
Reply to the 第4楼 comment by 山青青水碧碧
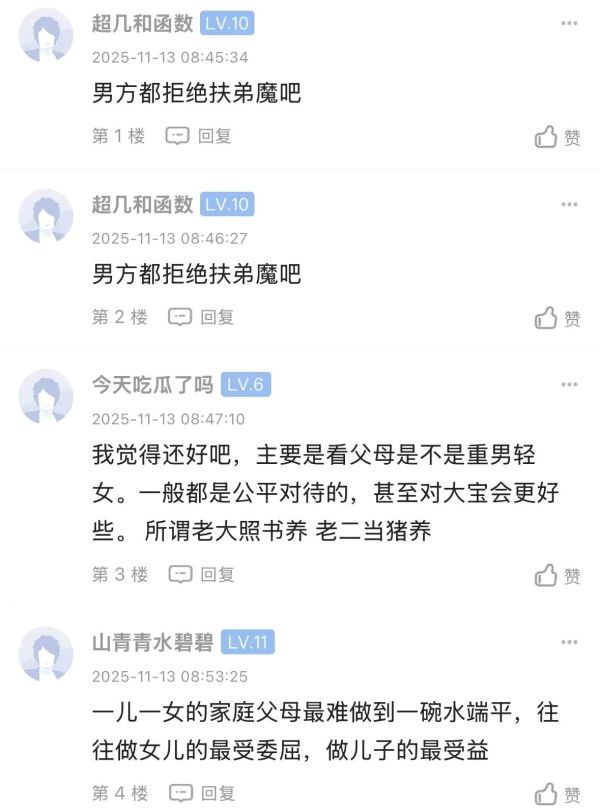tap(200, 794)
